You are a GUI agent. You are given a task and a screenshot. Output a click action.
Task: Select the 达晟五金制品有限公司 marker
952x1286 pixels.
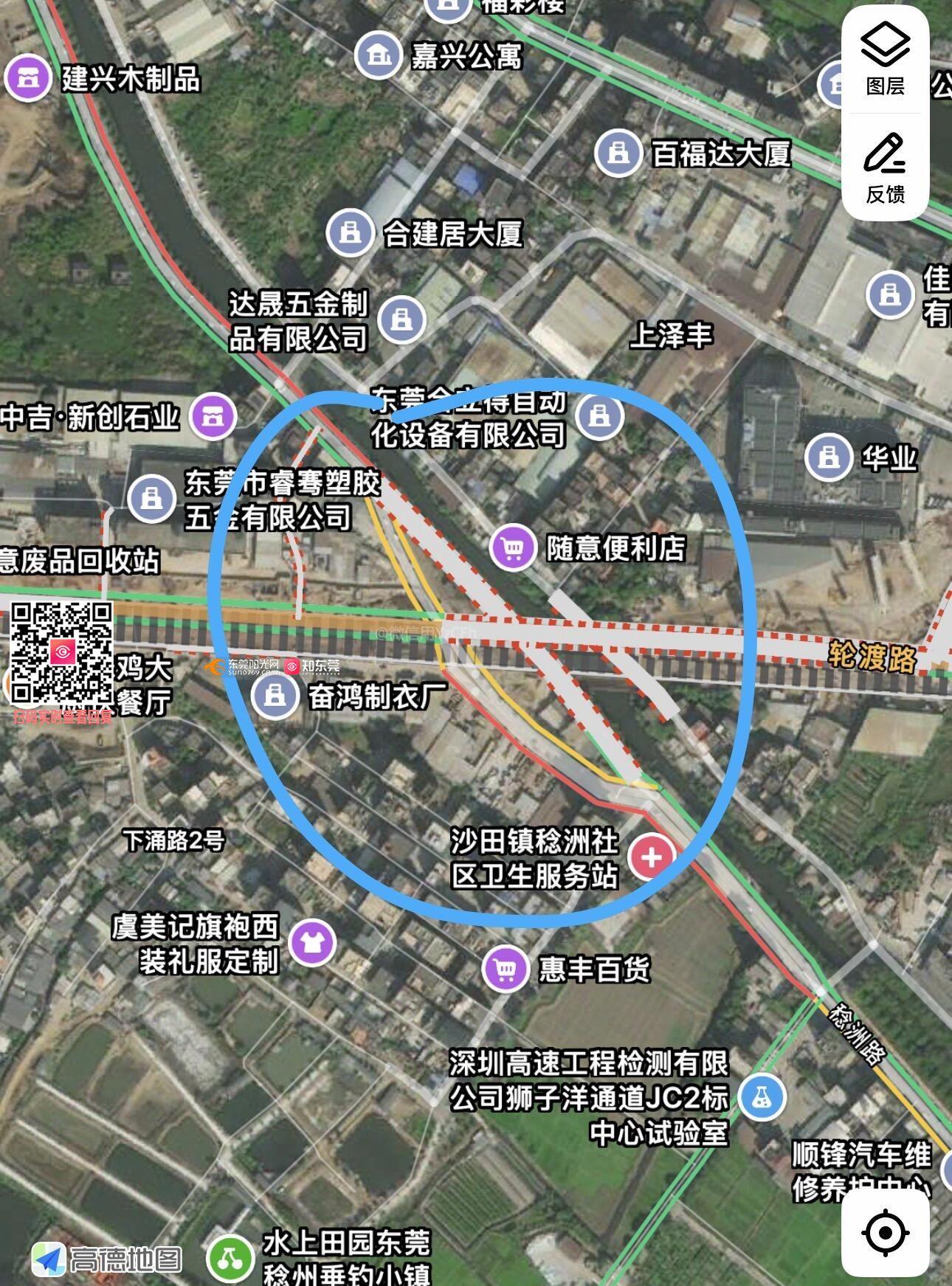tap(401, 320)
